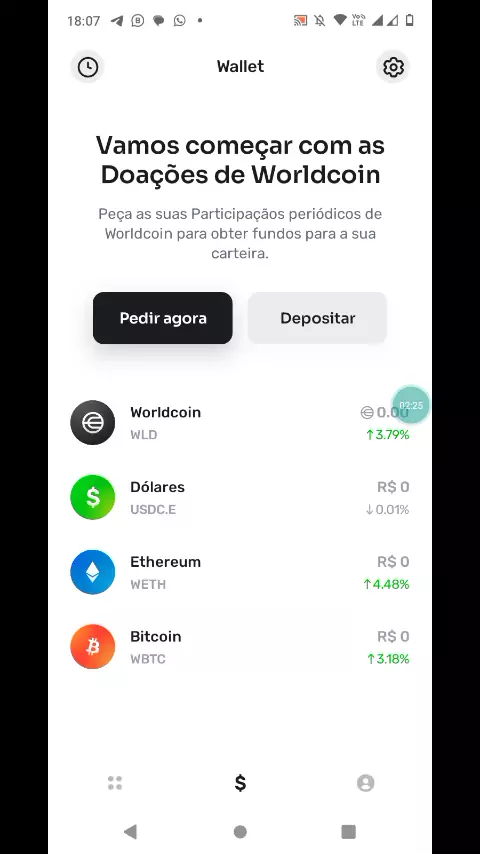Select the dollar wallet tab

(x=240, y=783)
